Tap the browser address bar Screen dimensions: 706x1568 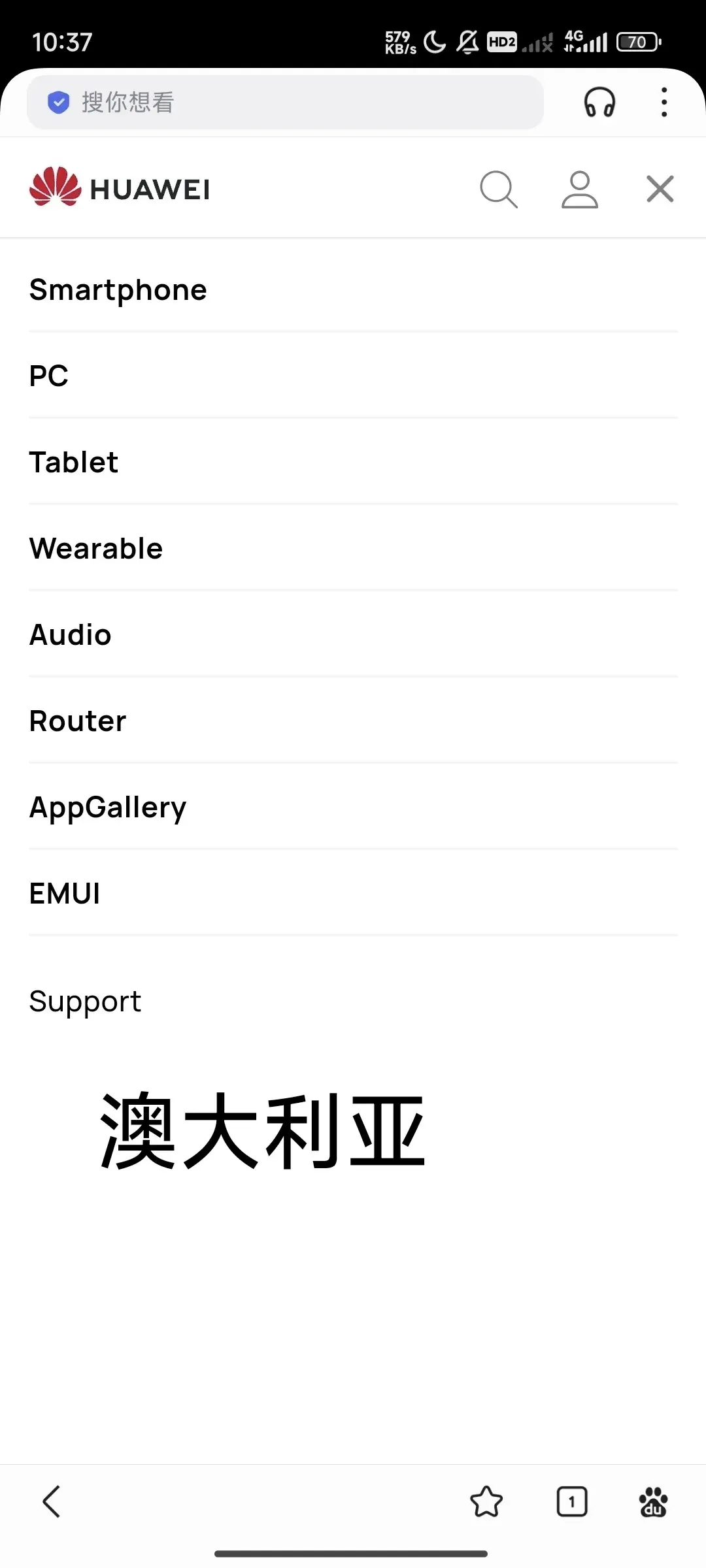point(285,102)
